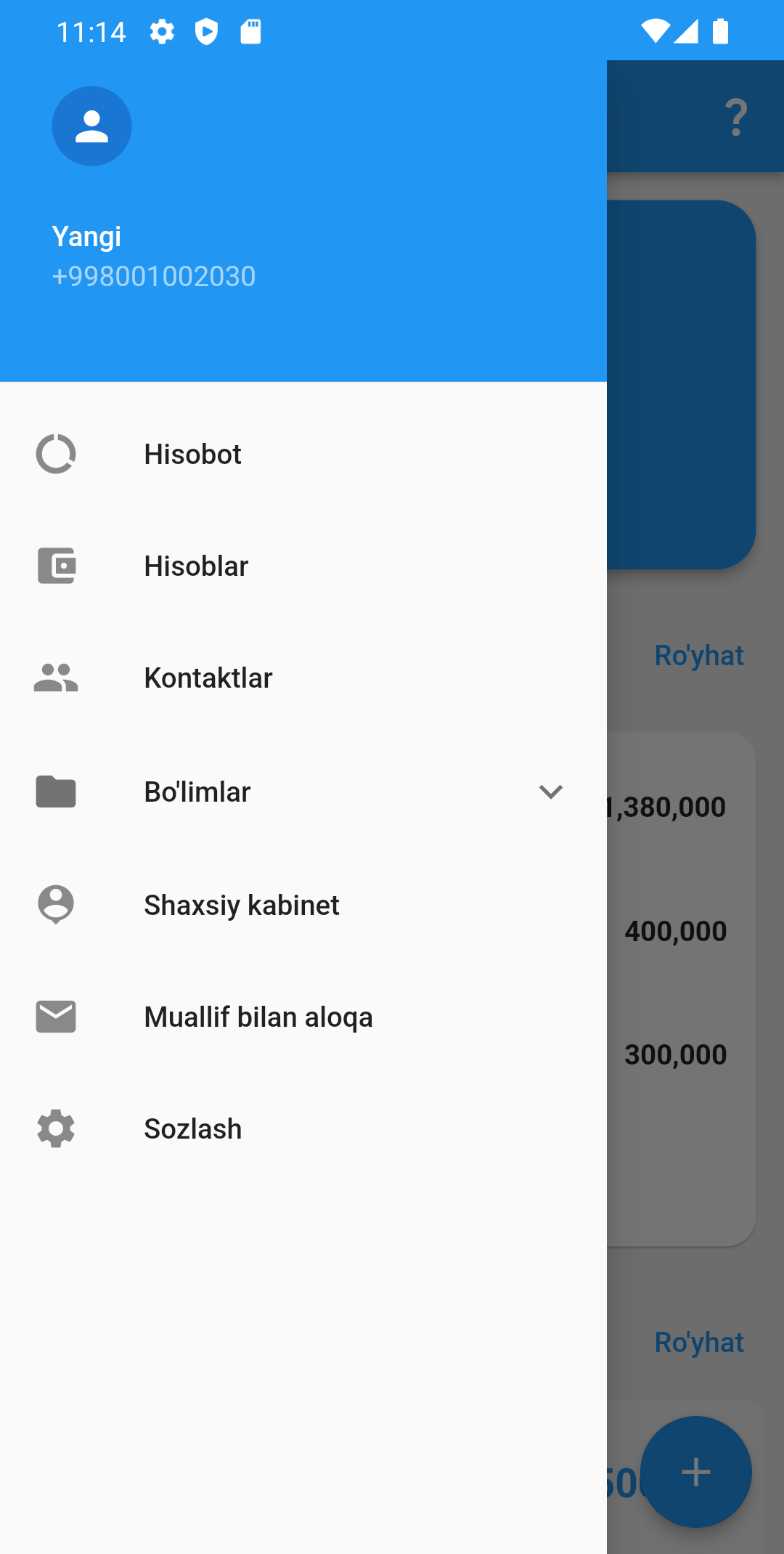The width and height of the screenshot is (784, 1554).
Task: Tap the profile avatar in drawer header
Action: (91, 126)
